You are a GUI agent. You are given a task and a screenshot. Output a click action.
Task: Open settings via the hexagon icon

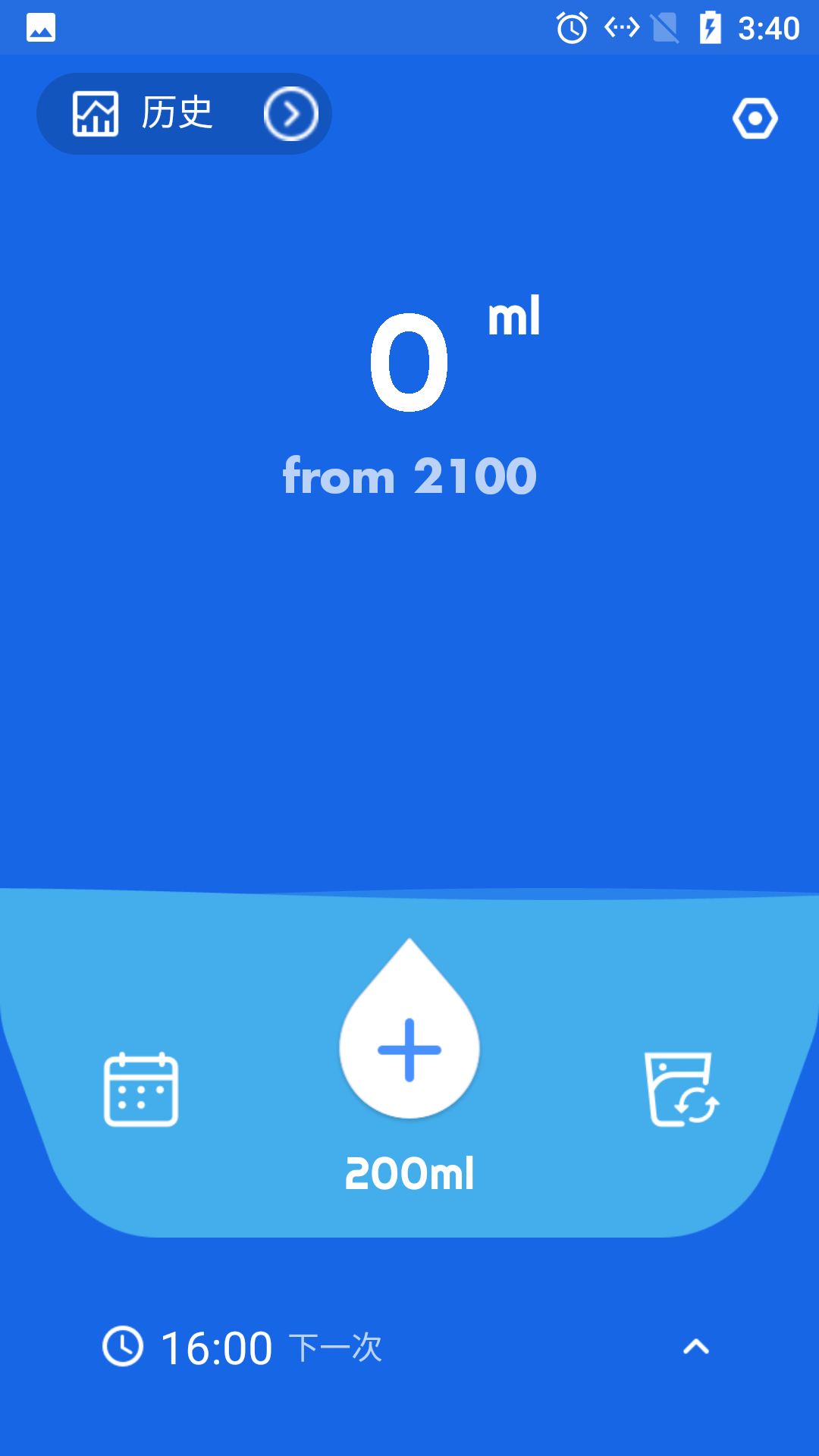coord(755,118)
